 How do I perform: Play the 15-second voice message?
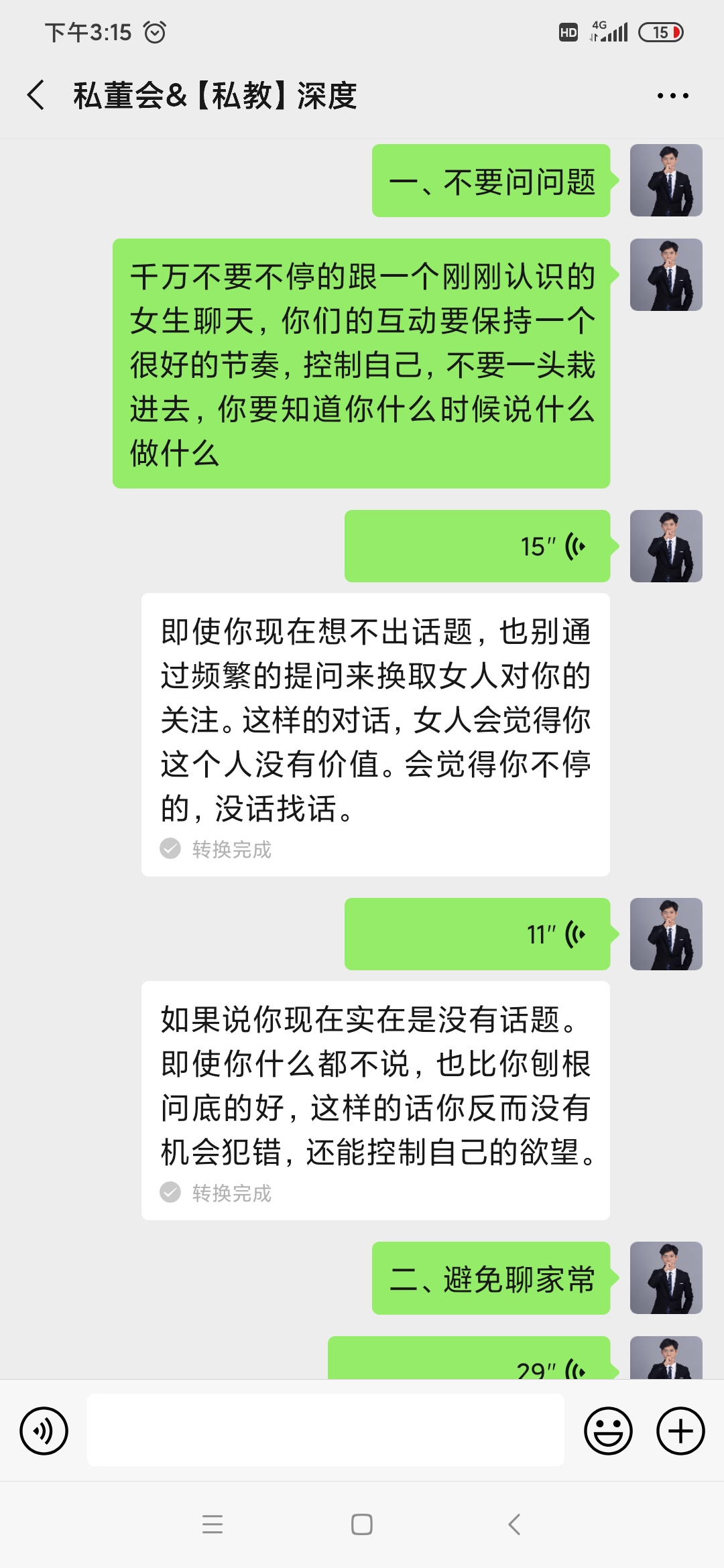477,546
